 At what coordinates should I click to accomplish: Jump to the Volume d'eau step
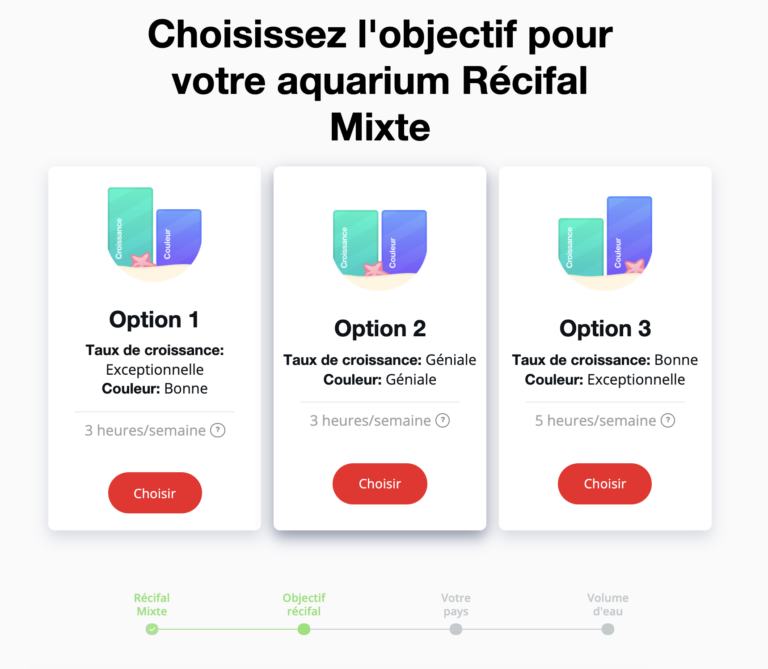pyautogui.click(x=608, y=628)
